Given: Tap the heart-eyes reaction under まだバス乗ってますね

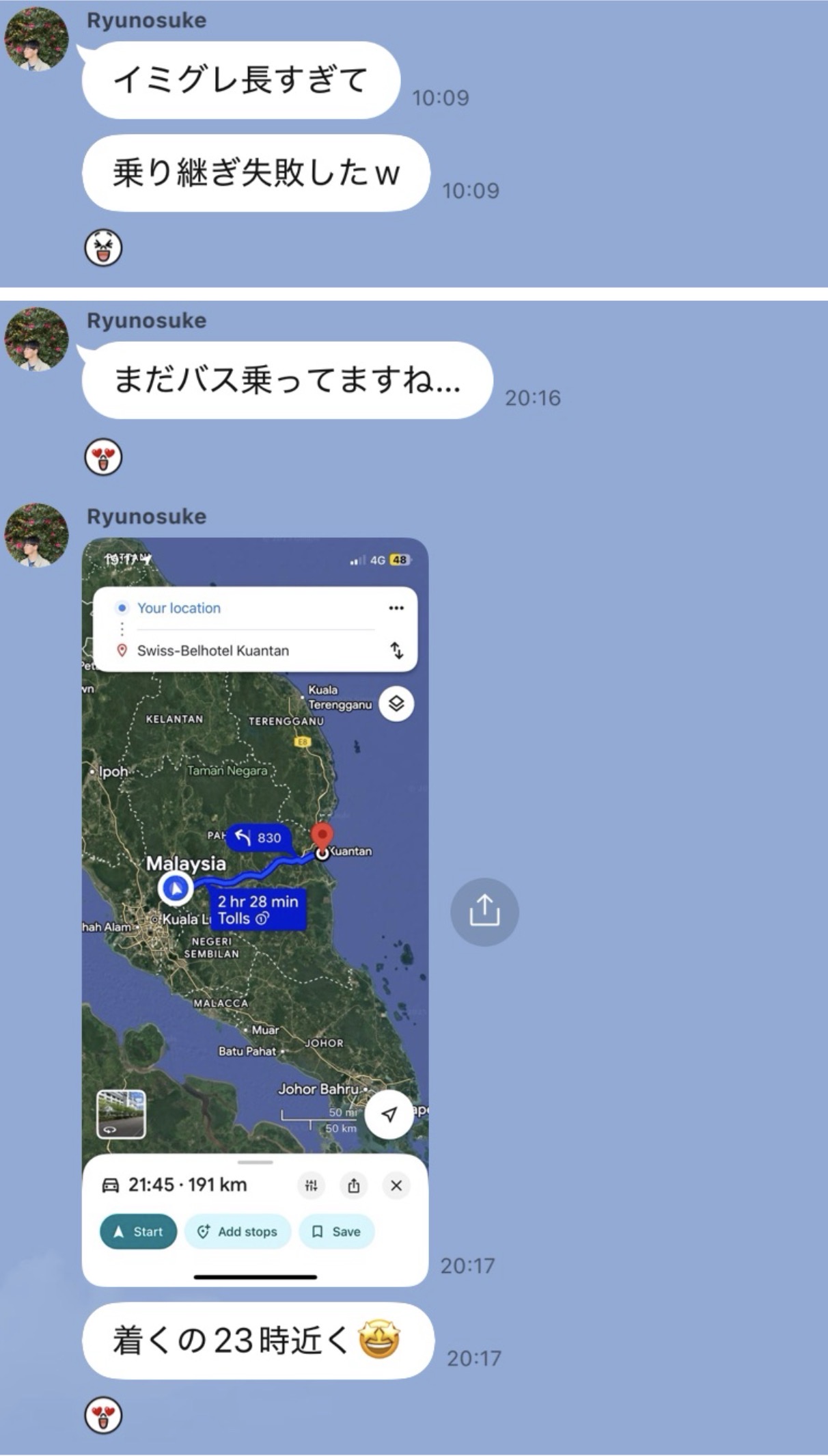Looking at the screenshot, I should coord(103,457).
